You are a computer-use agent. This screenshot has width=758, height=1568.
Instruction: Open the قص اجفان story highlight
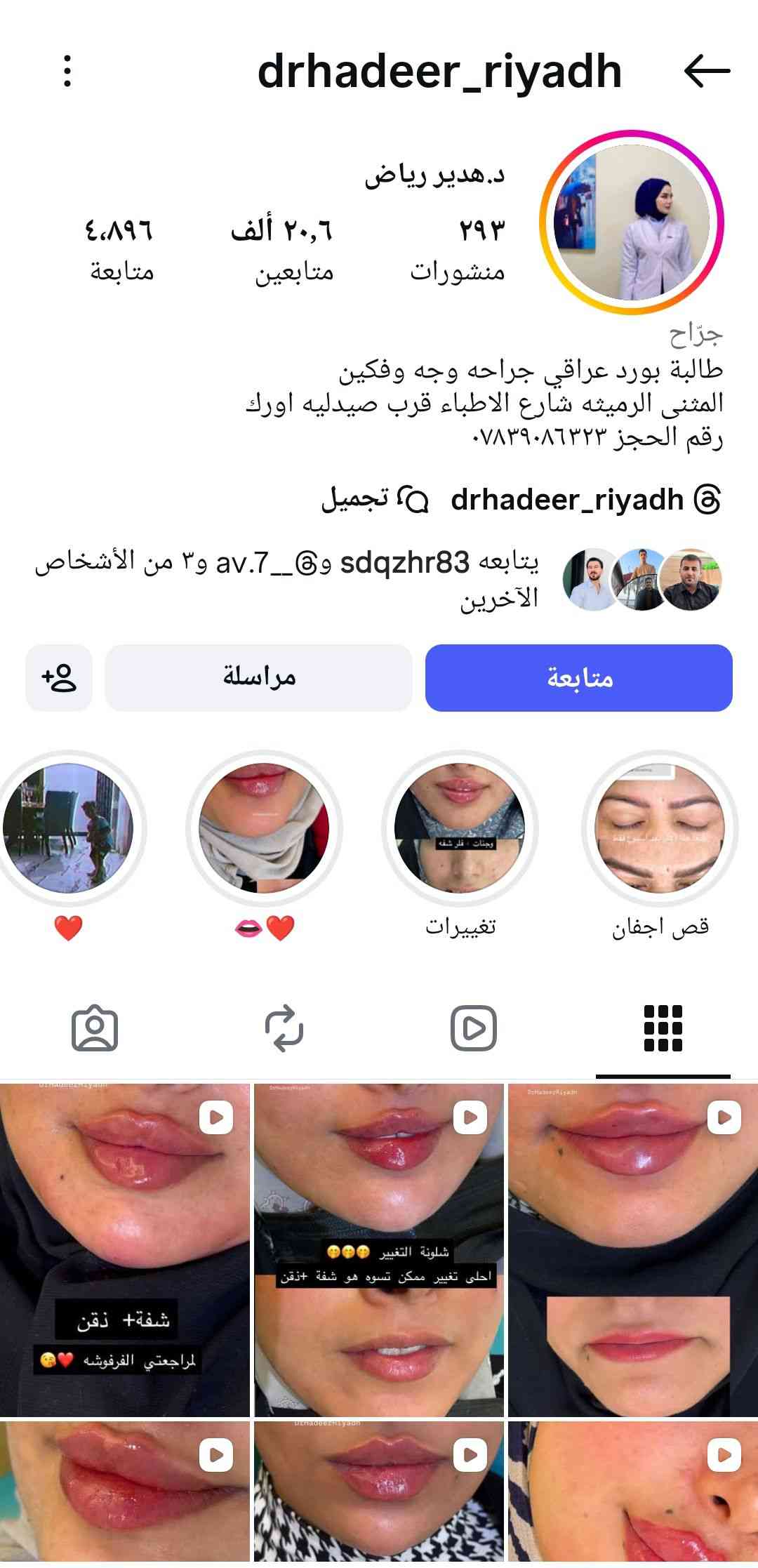pyautogui.click(x=660, y=828)
